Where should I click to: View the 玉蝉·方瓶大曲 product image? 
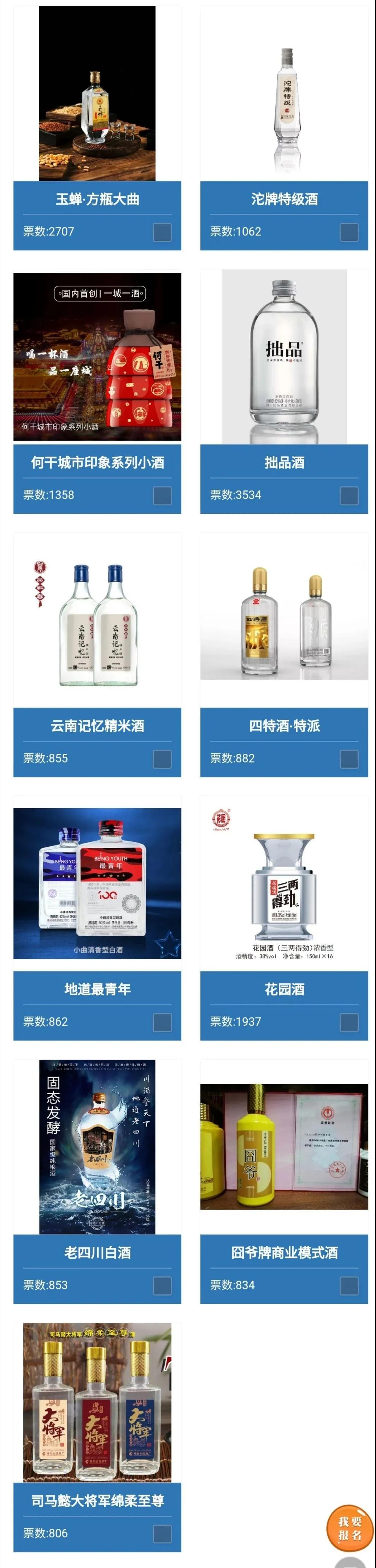pyautogui.click(x=97, y=93)
